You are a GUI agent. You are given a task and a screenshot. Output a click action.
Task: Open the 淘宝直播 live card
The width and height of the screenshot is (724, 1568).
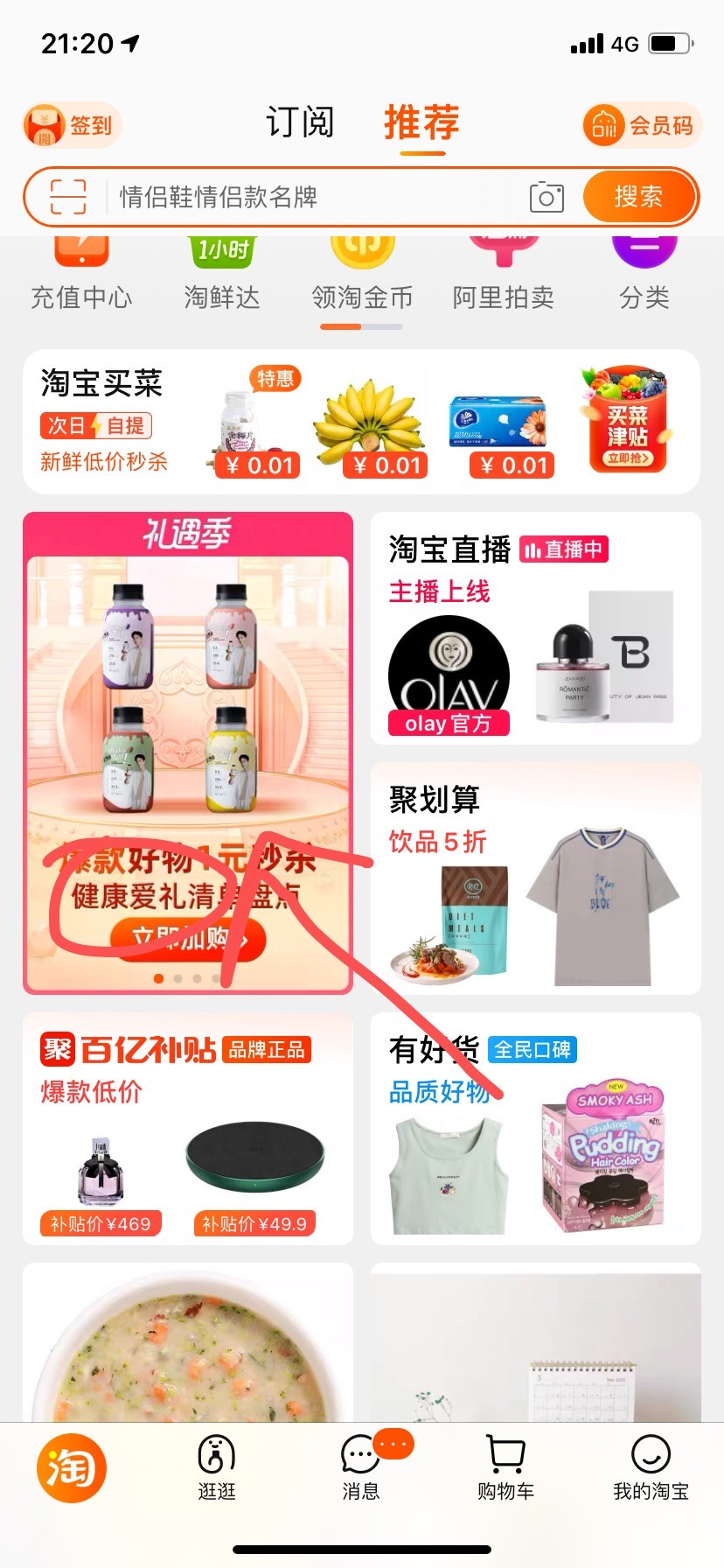[x=535, y=628]
